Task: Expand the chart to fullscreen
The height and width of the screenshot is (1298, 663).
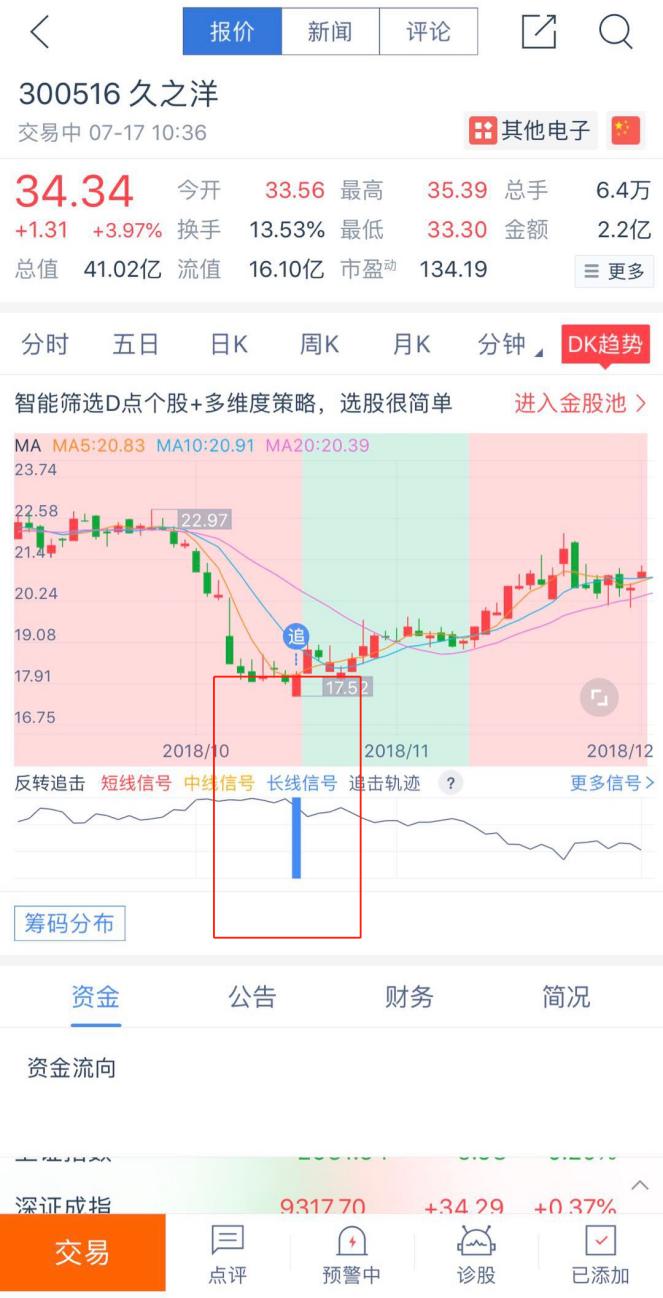Action: (x=600, y=698)
